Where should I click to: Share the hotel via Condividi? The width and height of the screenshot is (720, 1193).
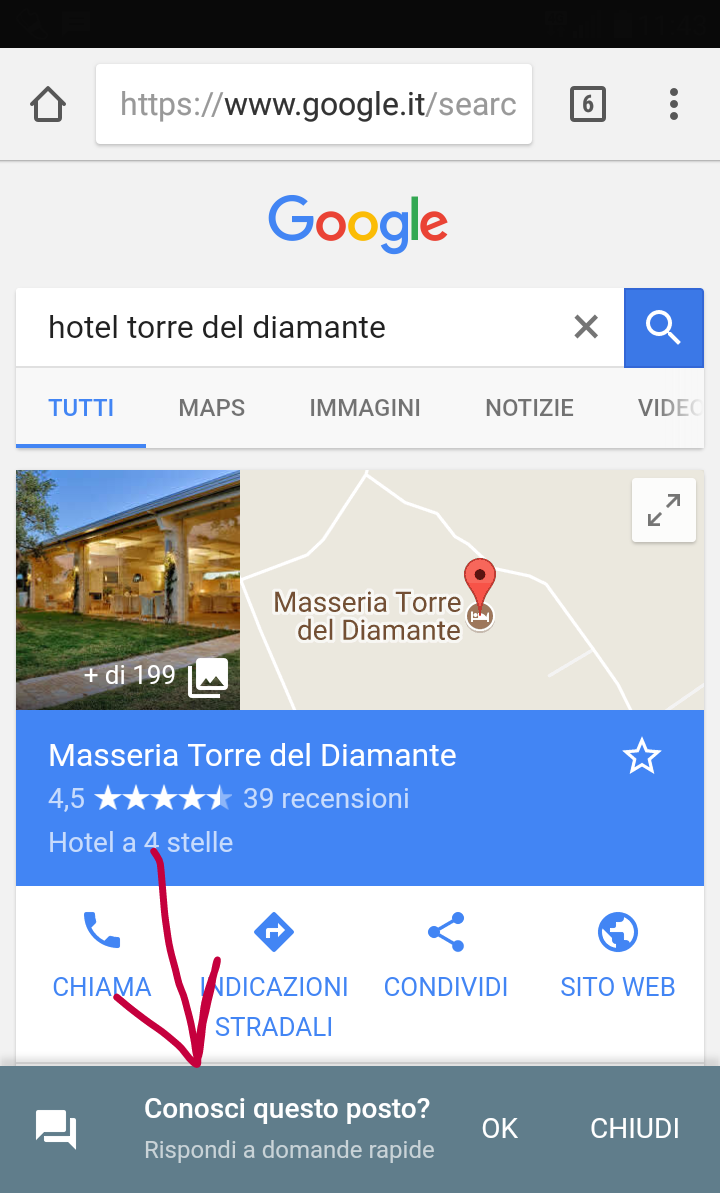(x=446, y=955)
